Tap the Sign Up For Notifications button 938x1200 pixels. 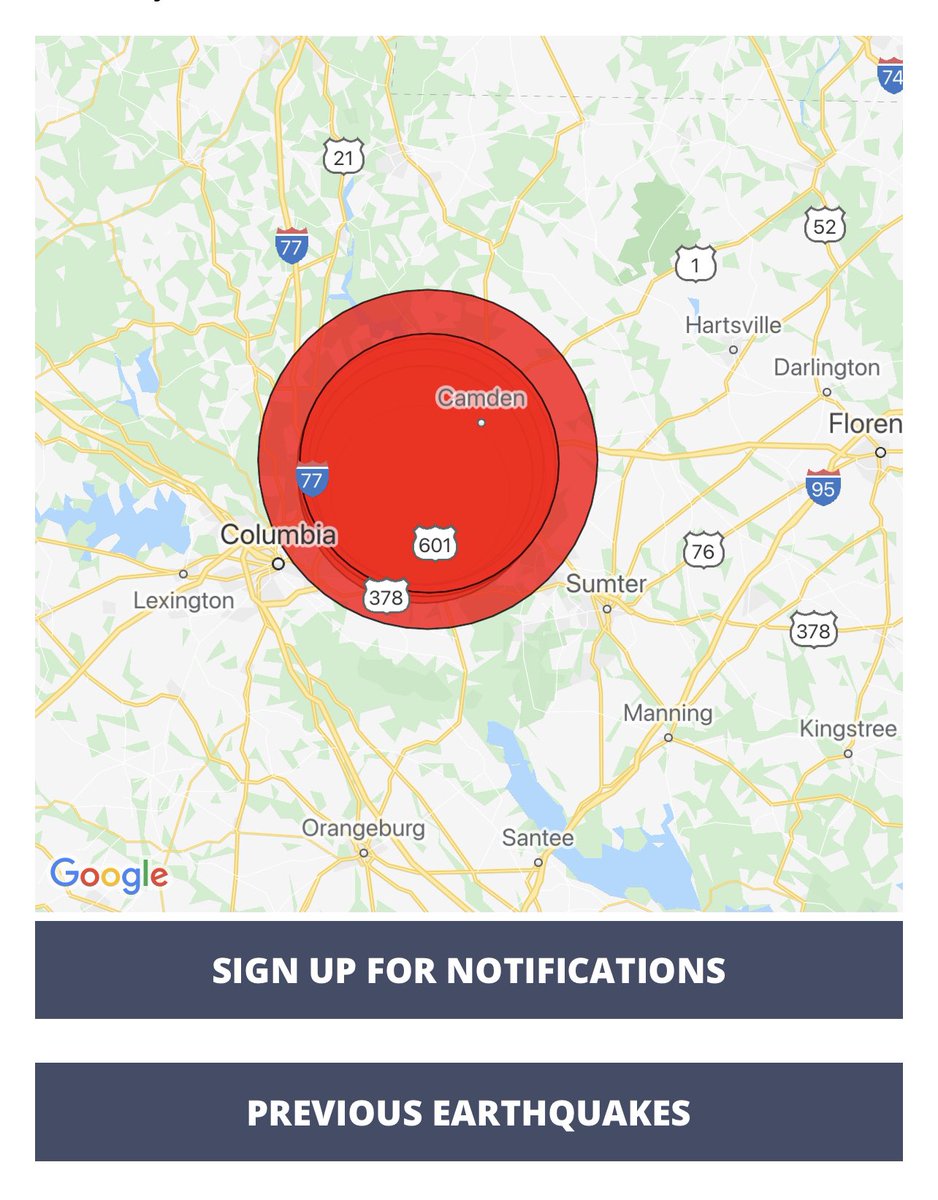click(x=468, y=970)
